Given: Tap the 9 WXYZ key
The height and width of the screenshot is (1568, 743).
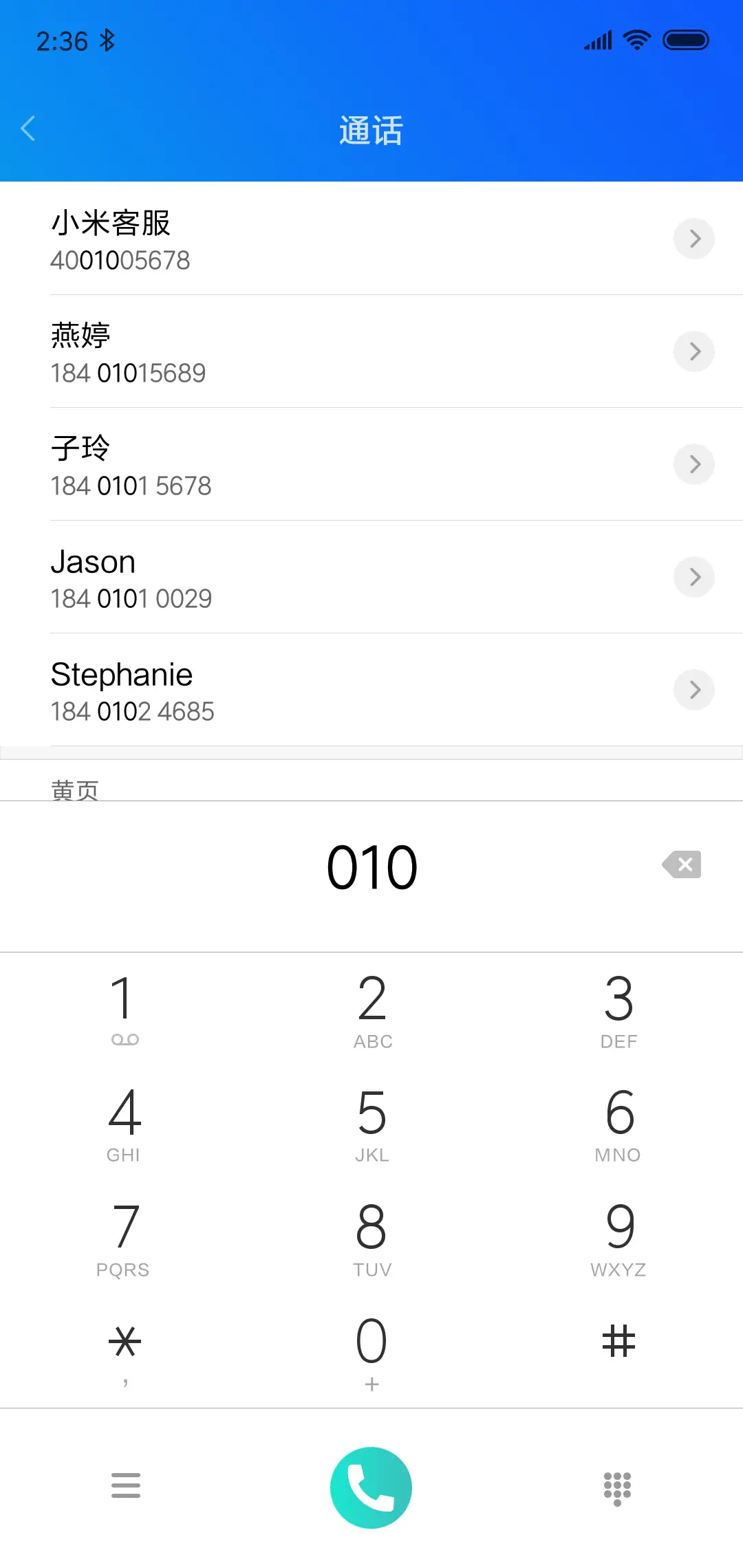Looking at the screenshot, I should click(618, 1237).
